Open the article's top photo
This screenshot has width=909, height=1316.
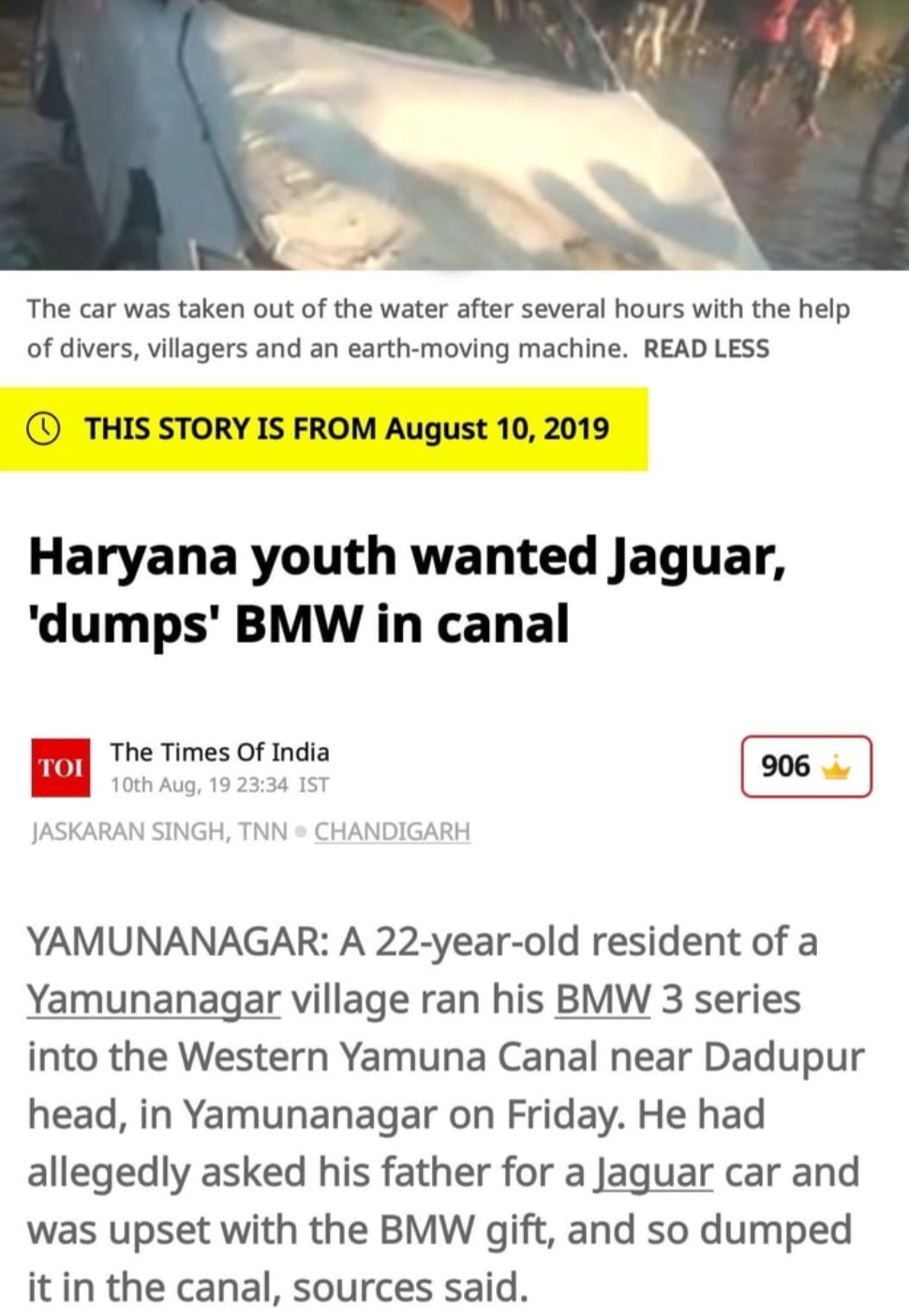point(454,134)
